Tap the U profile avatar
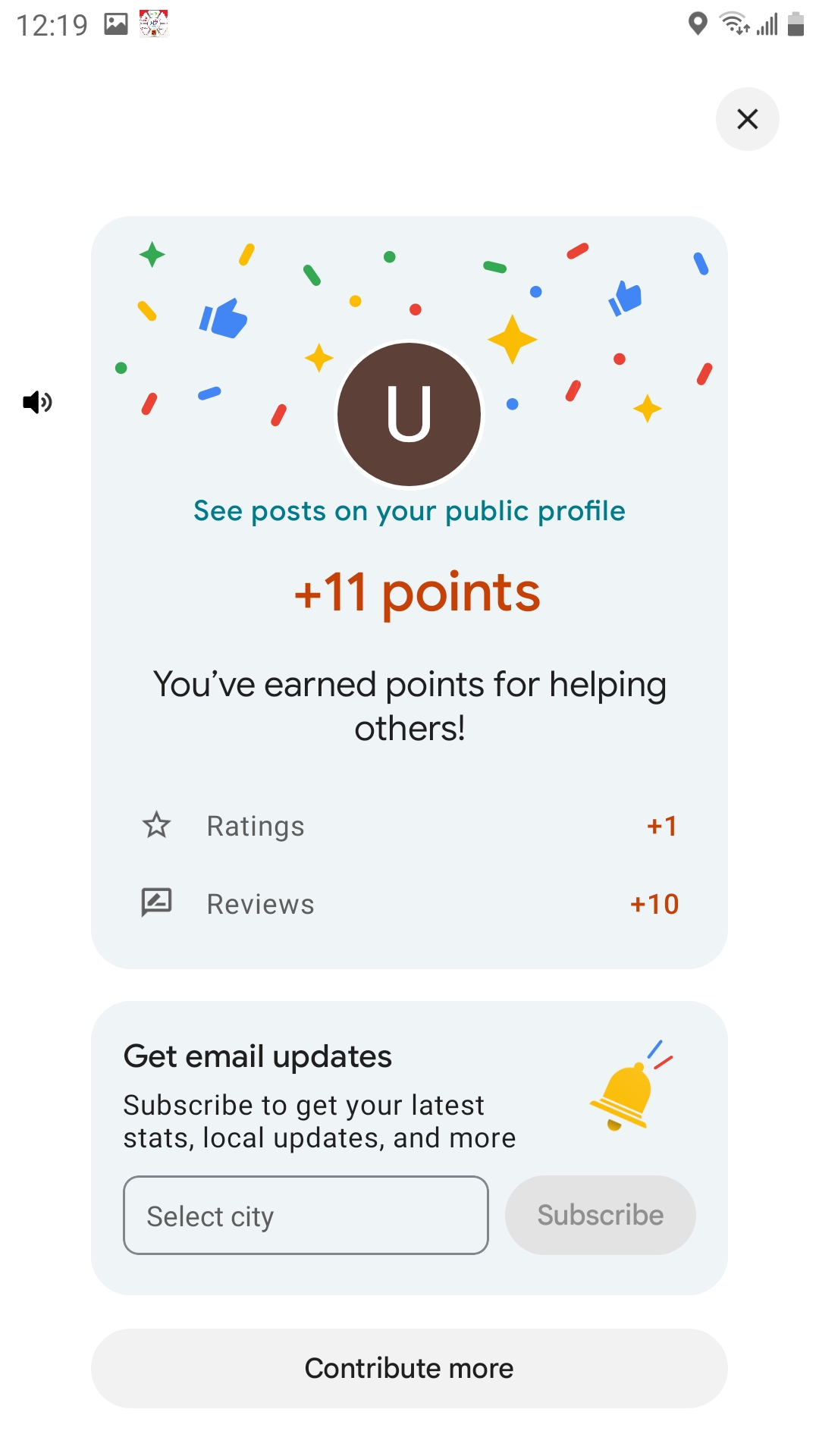 409,414
